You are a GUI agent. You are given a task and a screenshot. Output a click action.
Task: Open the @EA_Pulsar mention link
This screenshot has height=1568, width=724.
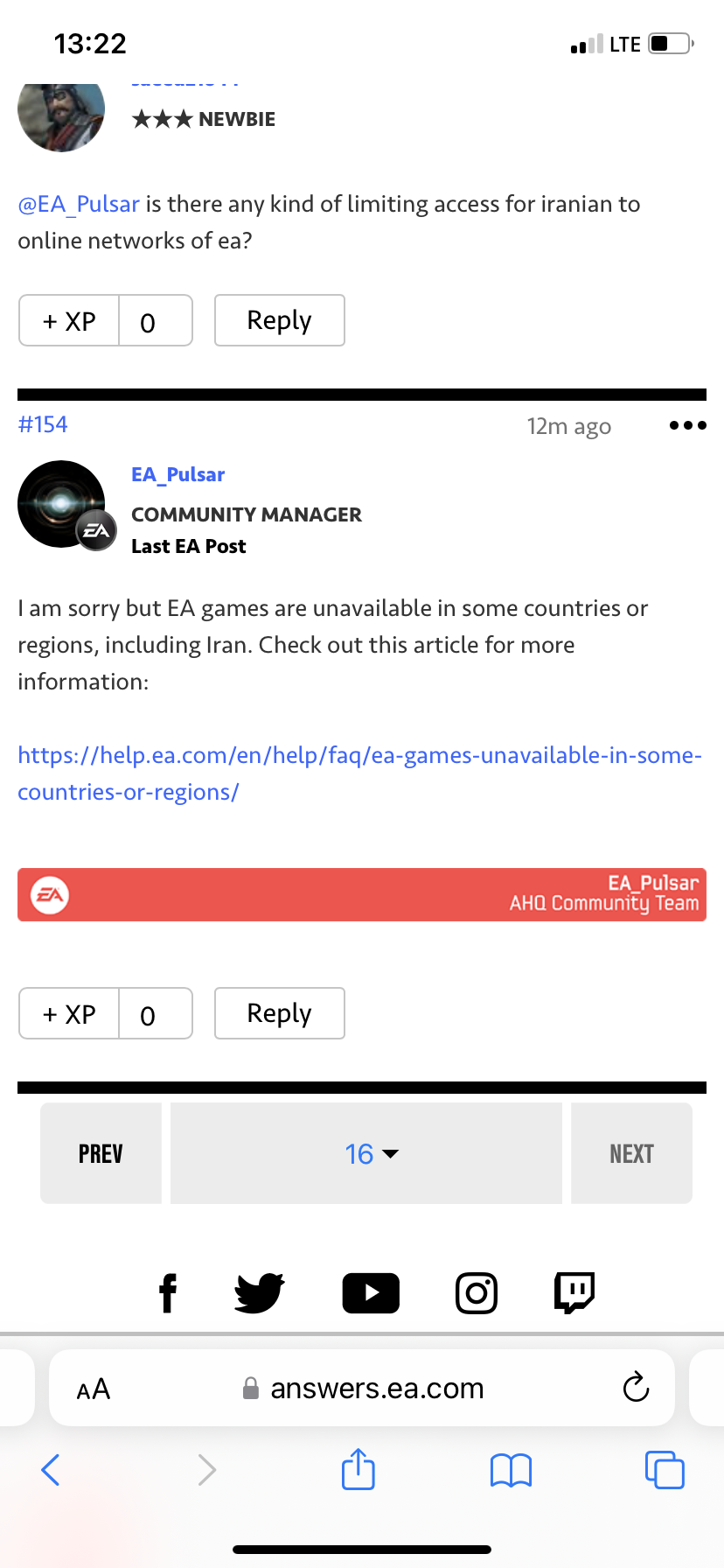point(79,204)
